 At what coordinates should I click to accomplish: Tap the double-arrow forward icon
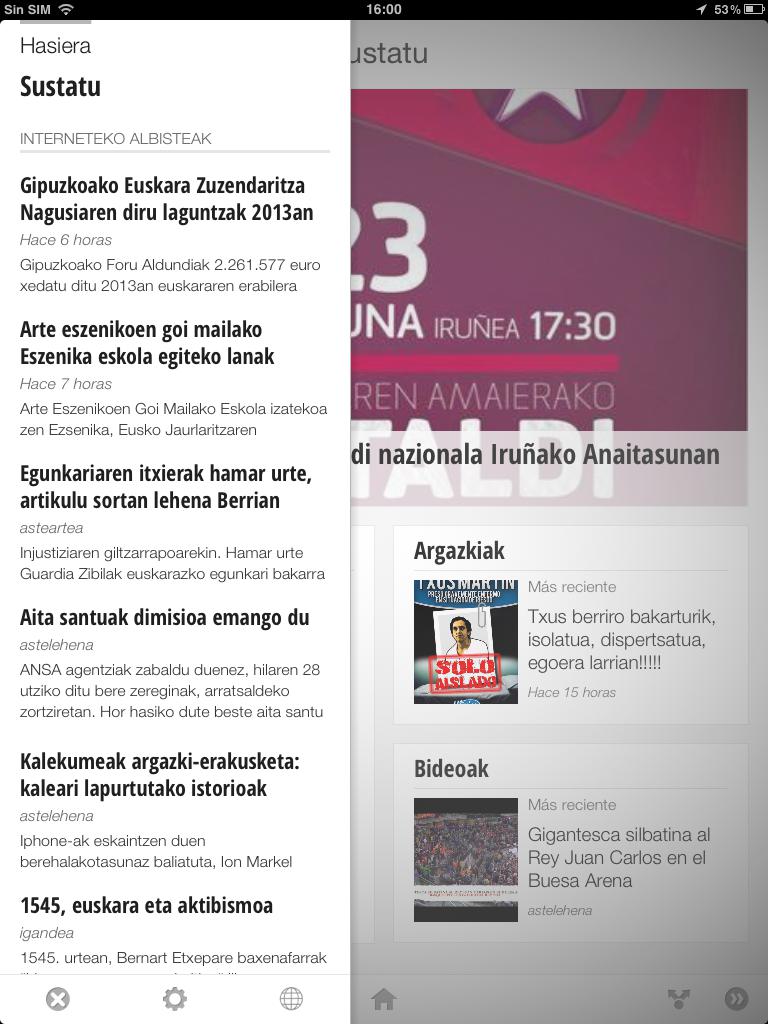pyautogui.click(x=736, y=998)
